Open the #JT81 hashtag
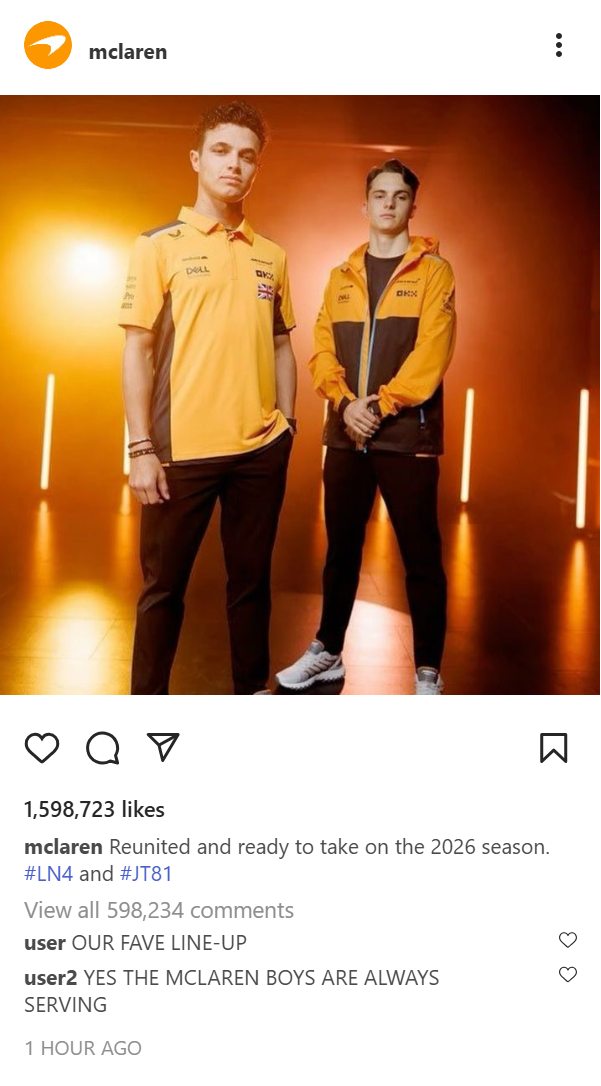The image size is (601, 1086). 145,874
